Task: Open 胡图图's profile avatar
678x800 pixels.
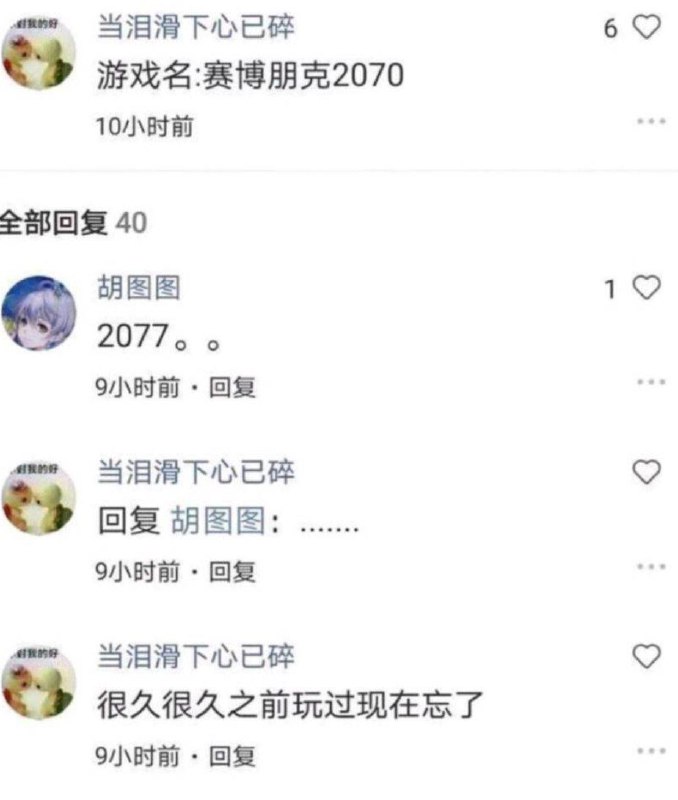Action: [x=39, y=312]
